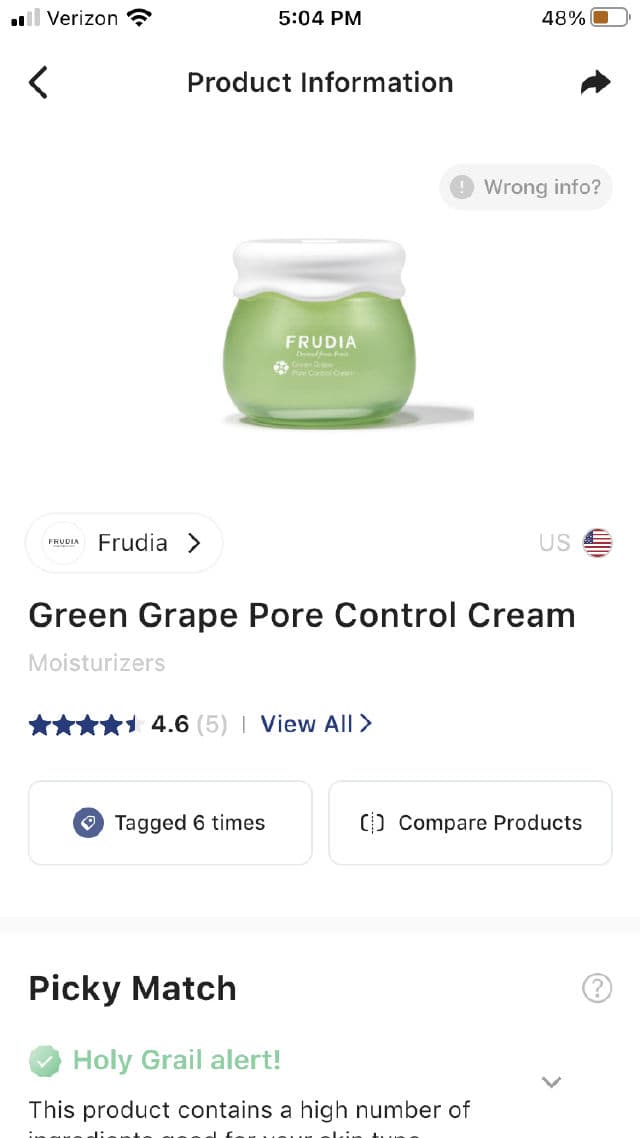
Task: Report wrong info for this product
Action: [x=526, y=187]
